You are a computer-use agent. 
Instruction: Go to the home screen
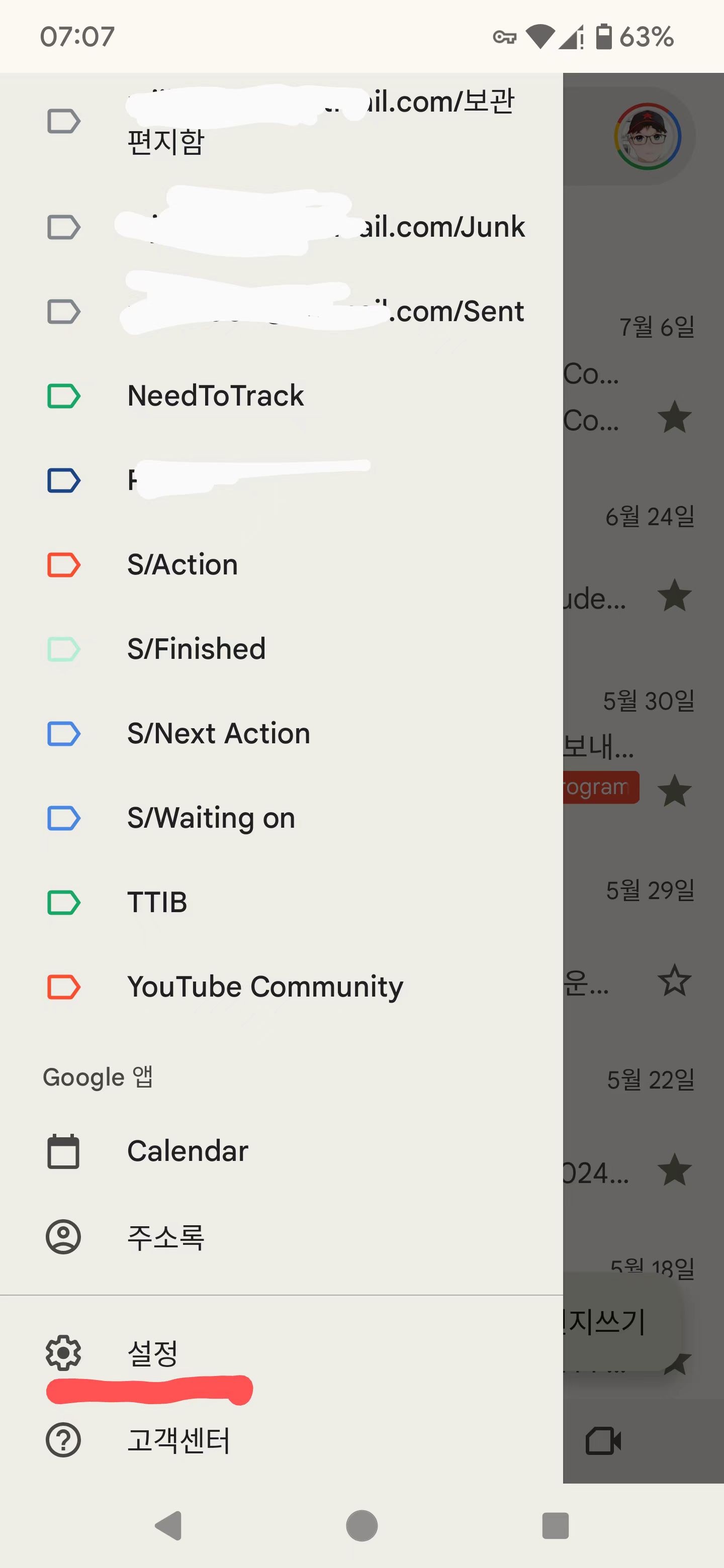[361, 1525]
